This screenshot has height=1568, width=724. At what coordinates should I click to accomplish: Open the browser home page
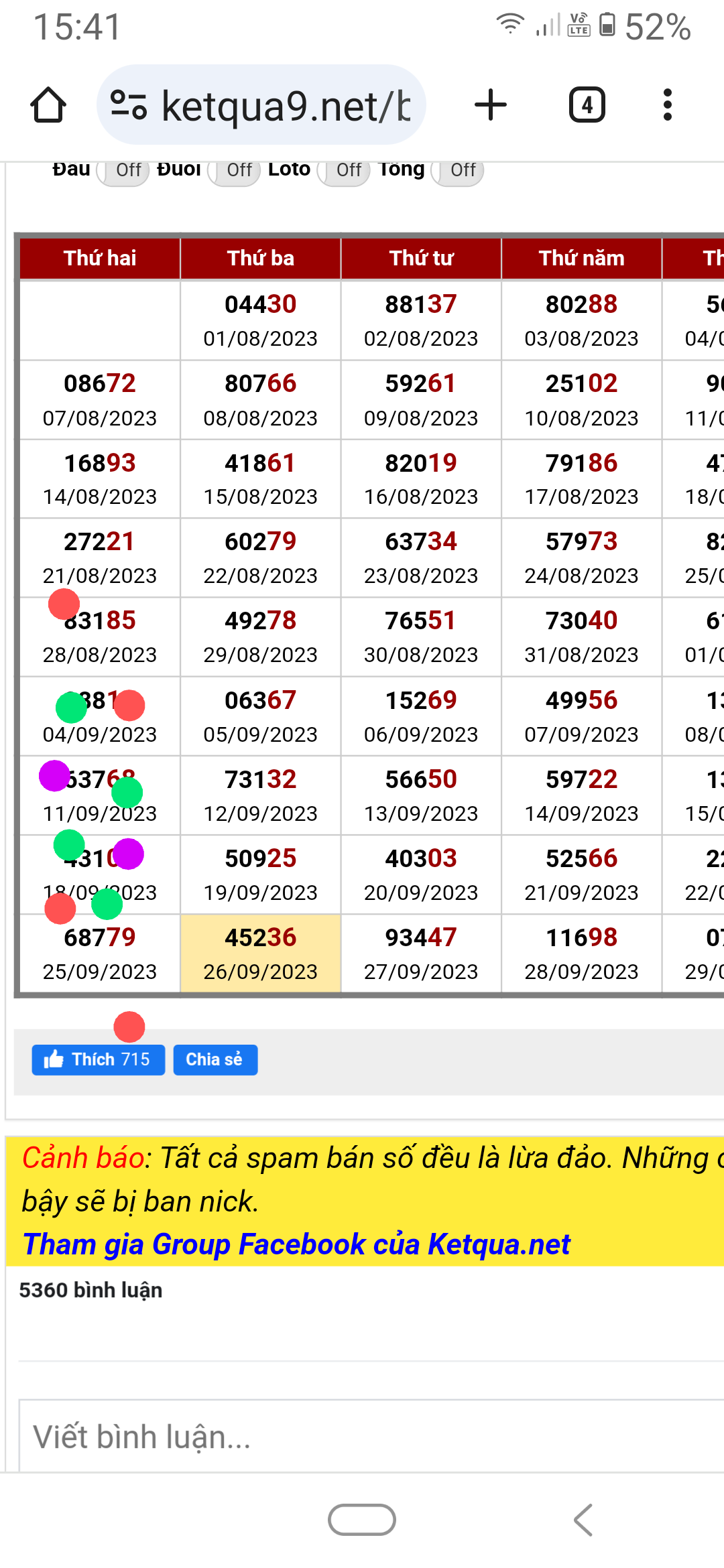click(48, 105)
